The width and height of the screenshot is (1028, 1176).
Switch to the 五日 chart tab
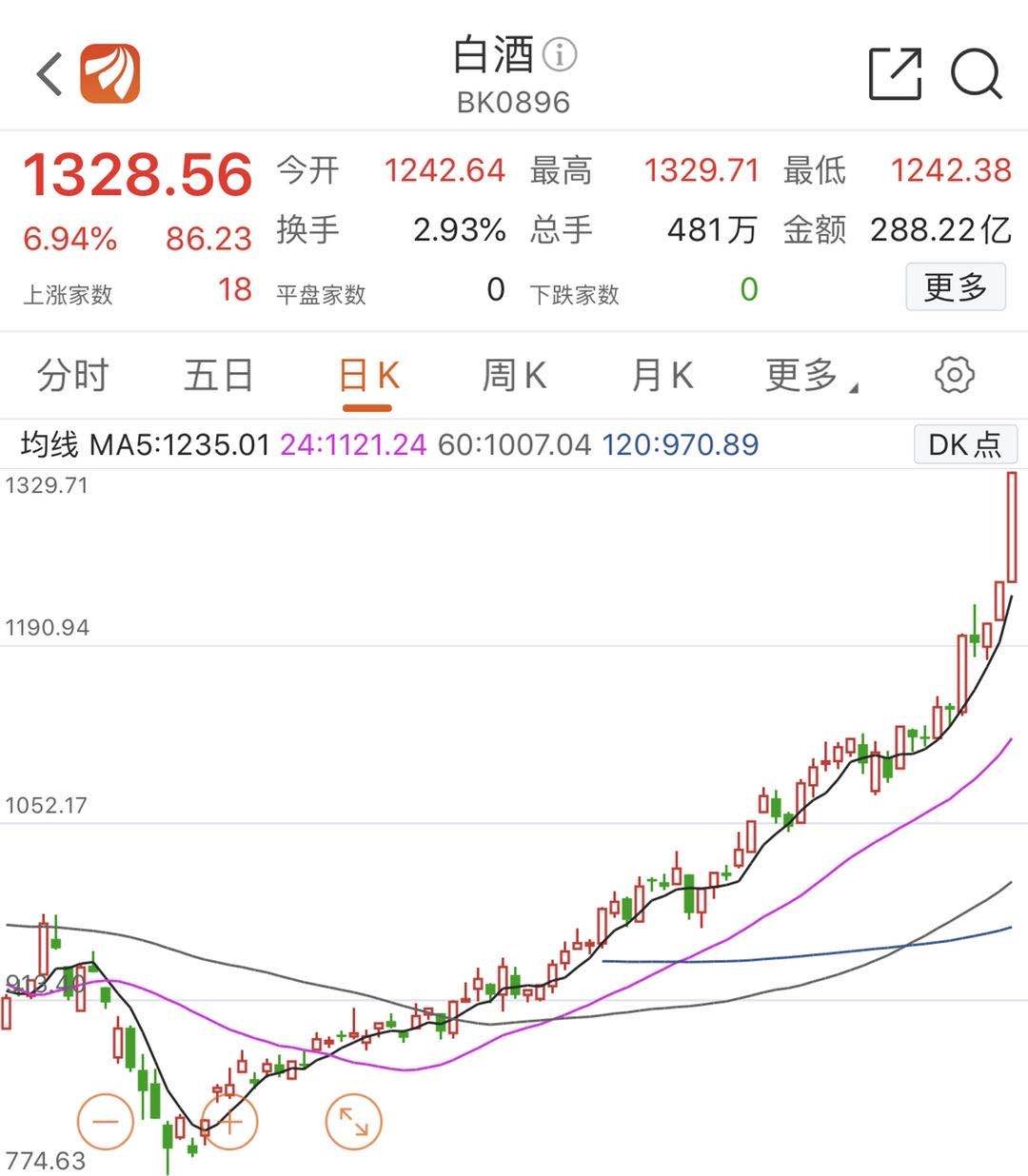[218, 376]
